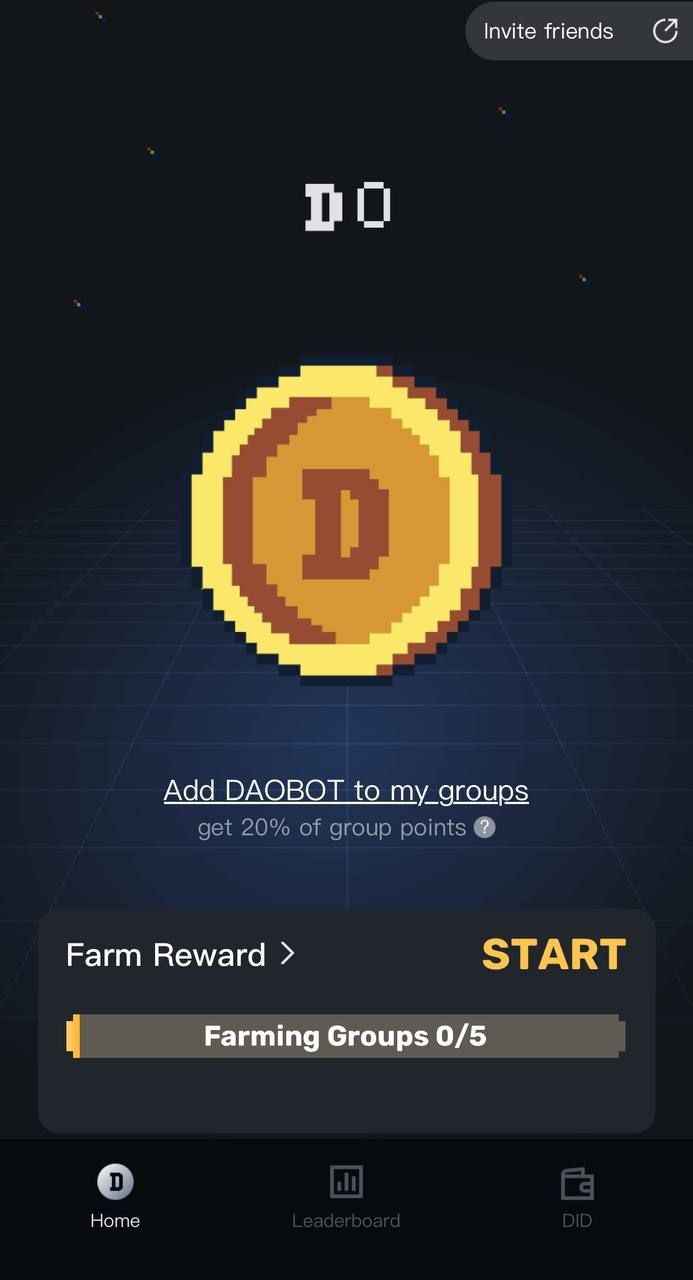Open Farm Reward details
Image resolution: width=693 pixels, height=1280 pixels.
tap(181, 955)
